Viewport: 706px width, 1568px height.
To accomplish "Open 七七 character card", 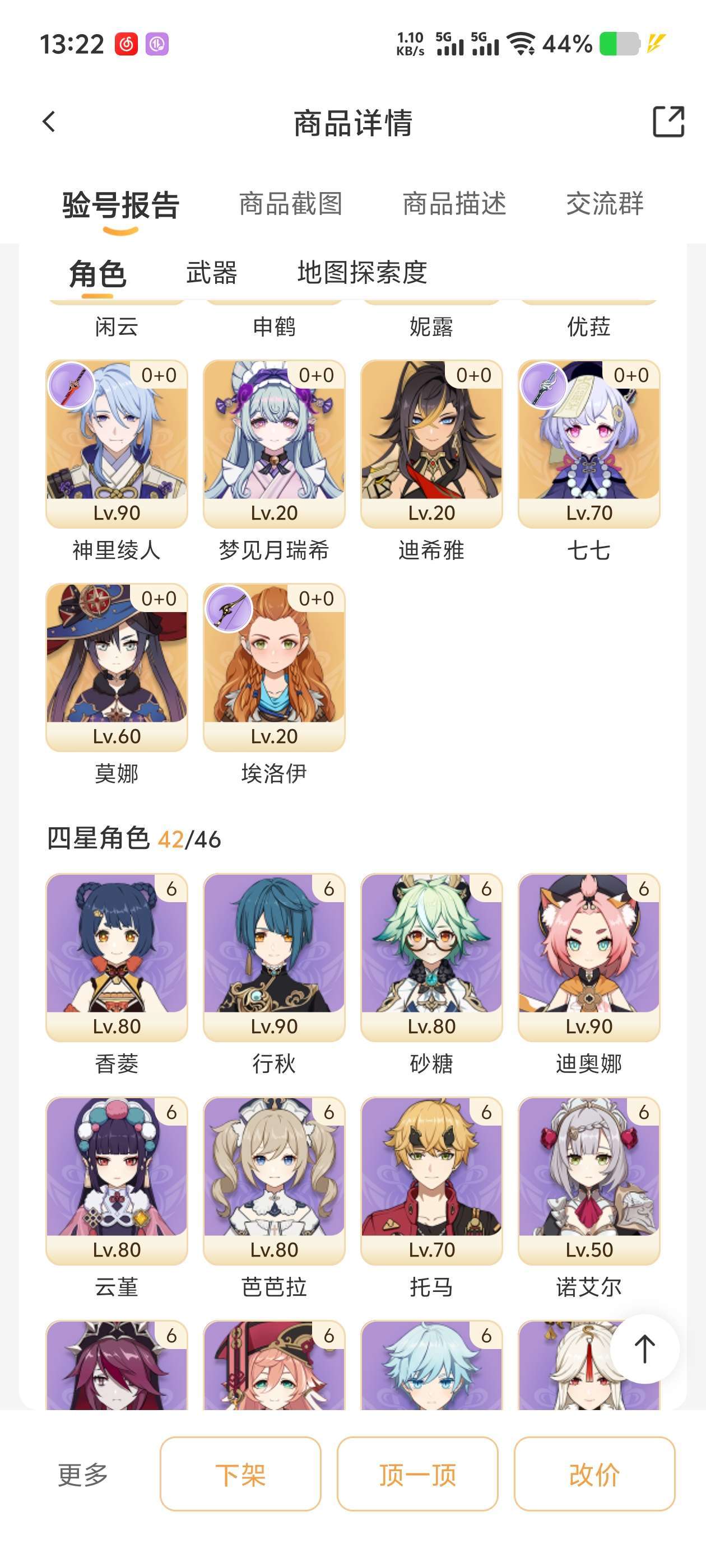I will pyautogui.click(x=588, y=443).
